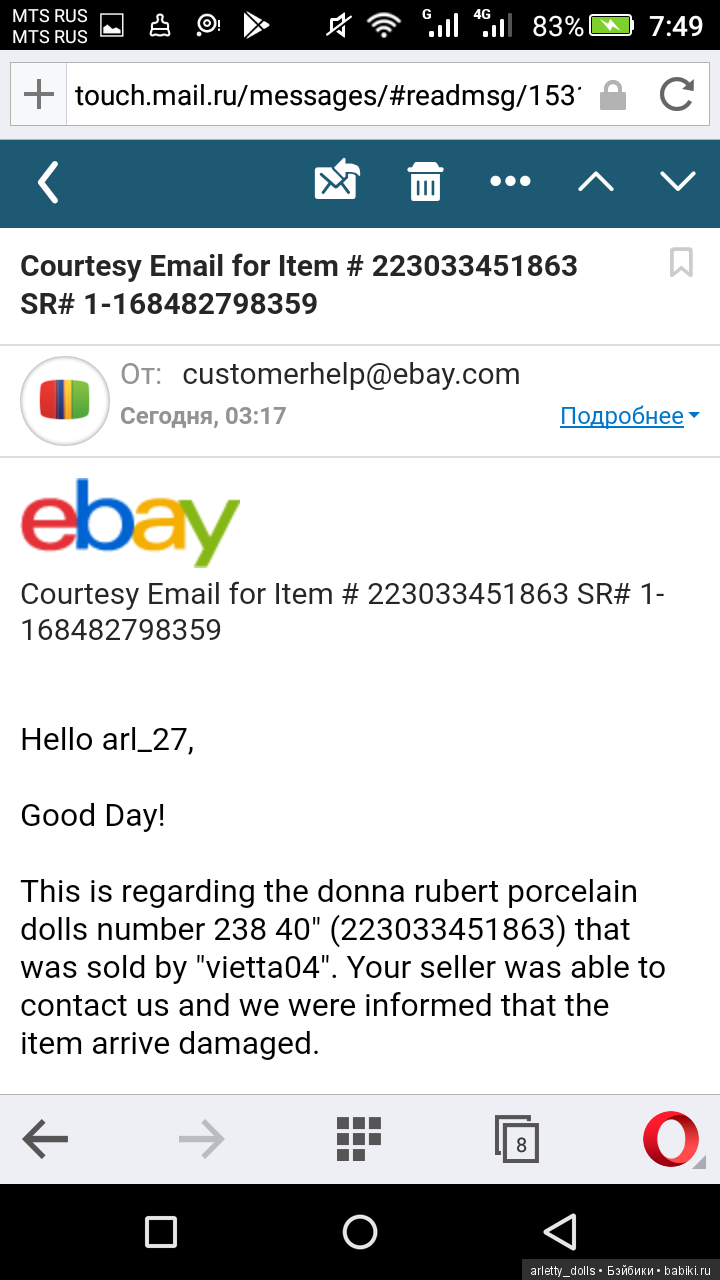This screenshot has height=1280, width=720.
Task: Add a new tab with plus
Action: tap(39, 96)
